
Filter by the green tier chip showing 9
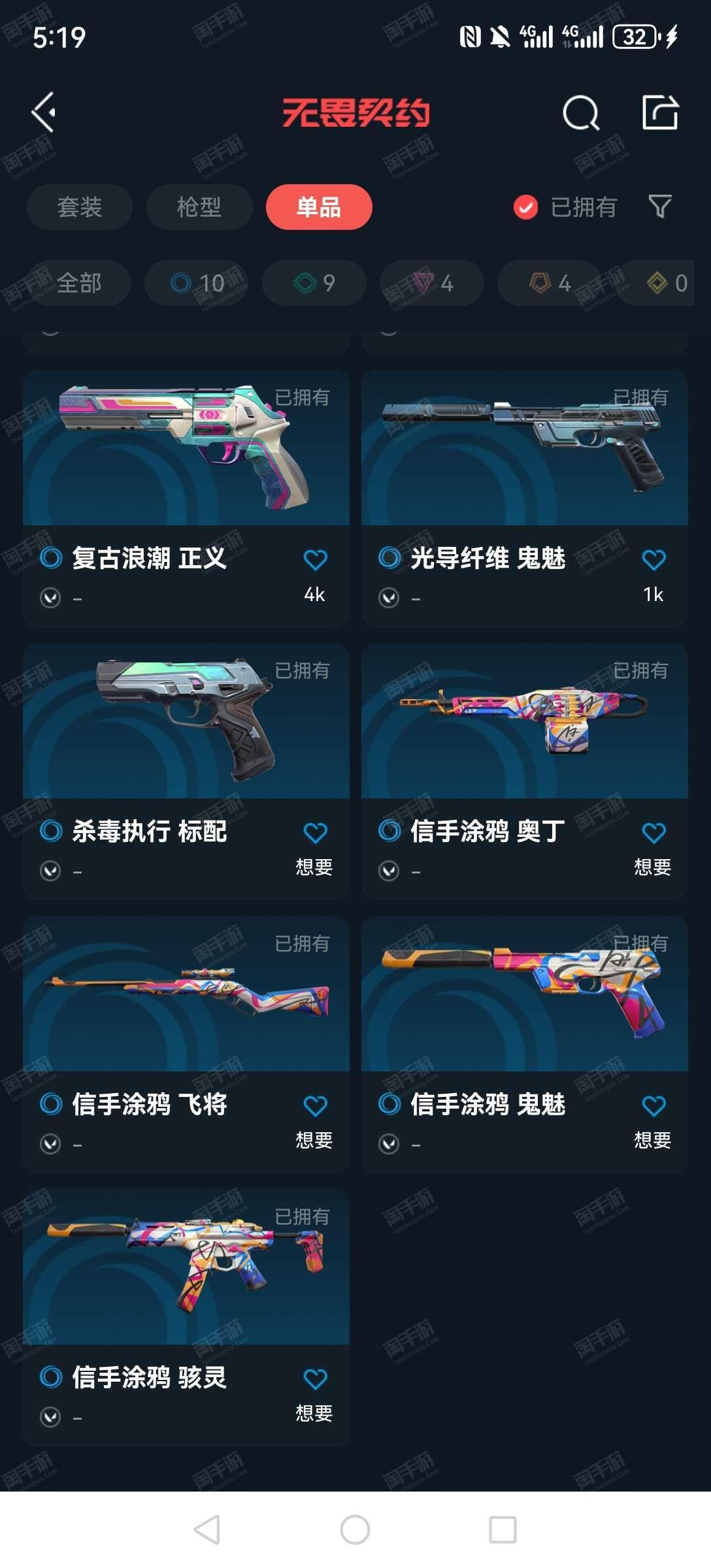click(314, 283)
